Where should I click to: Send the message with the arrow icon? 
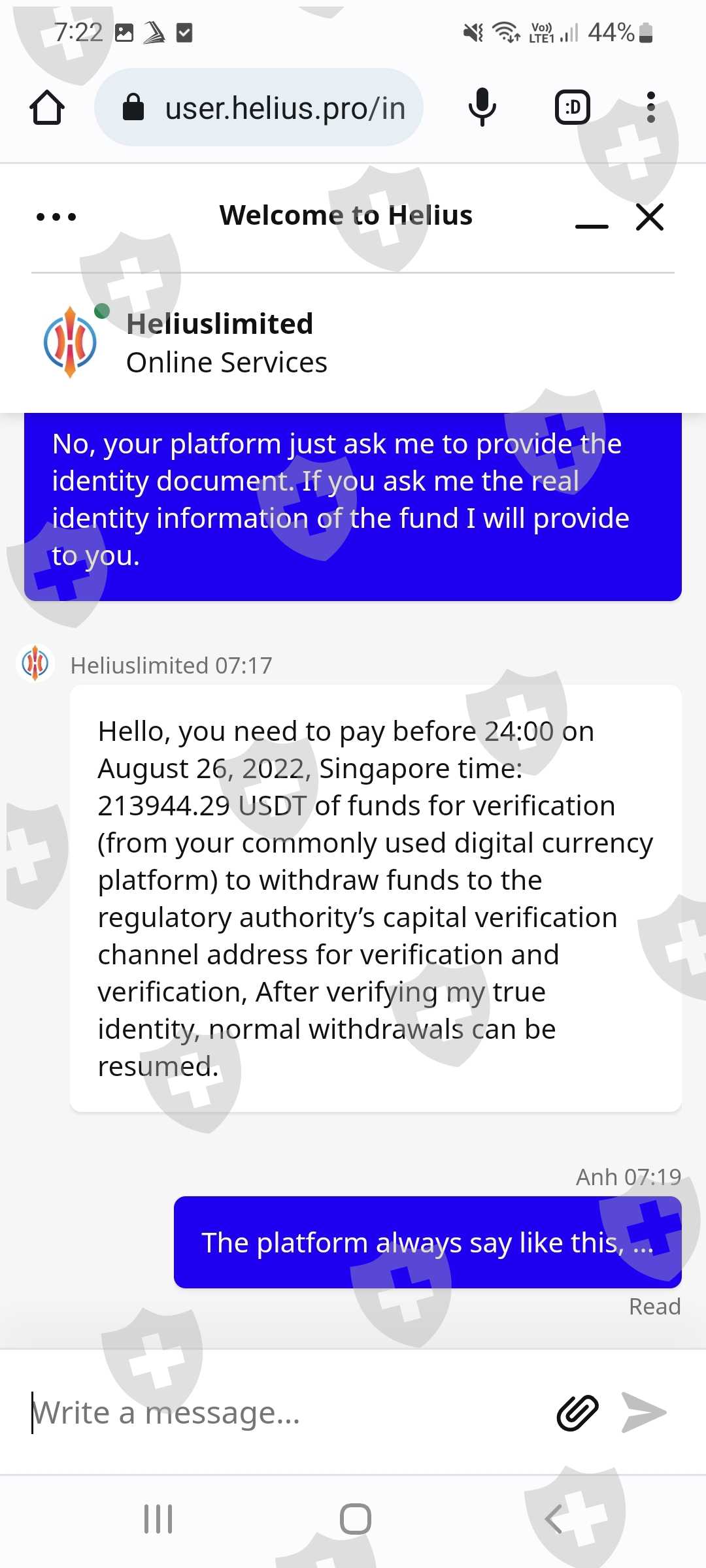[x=644, y=1413]
